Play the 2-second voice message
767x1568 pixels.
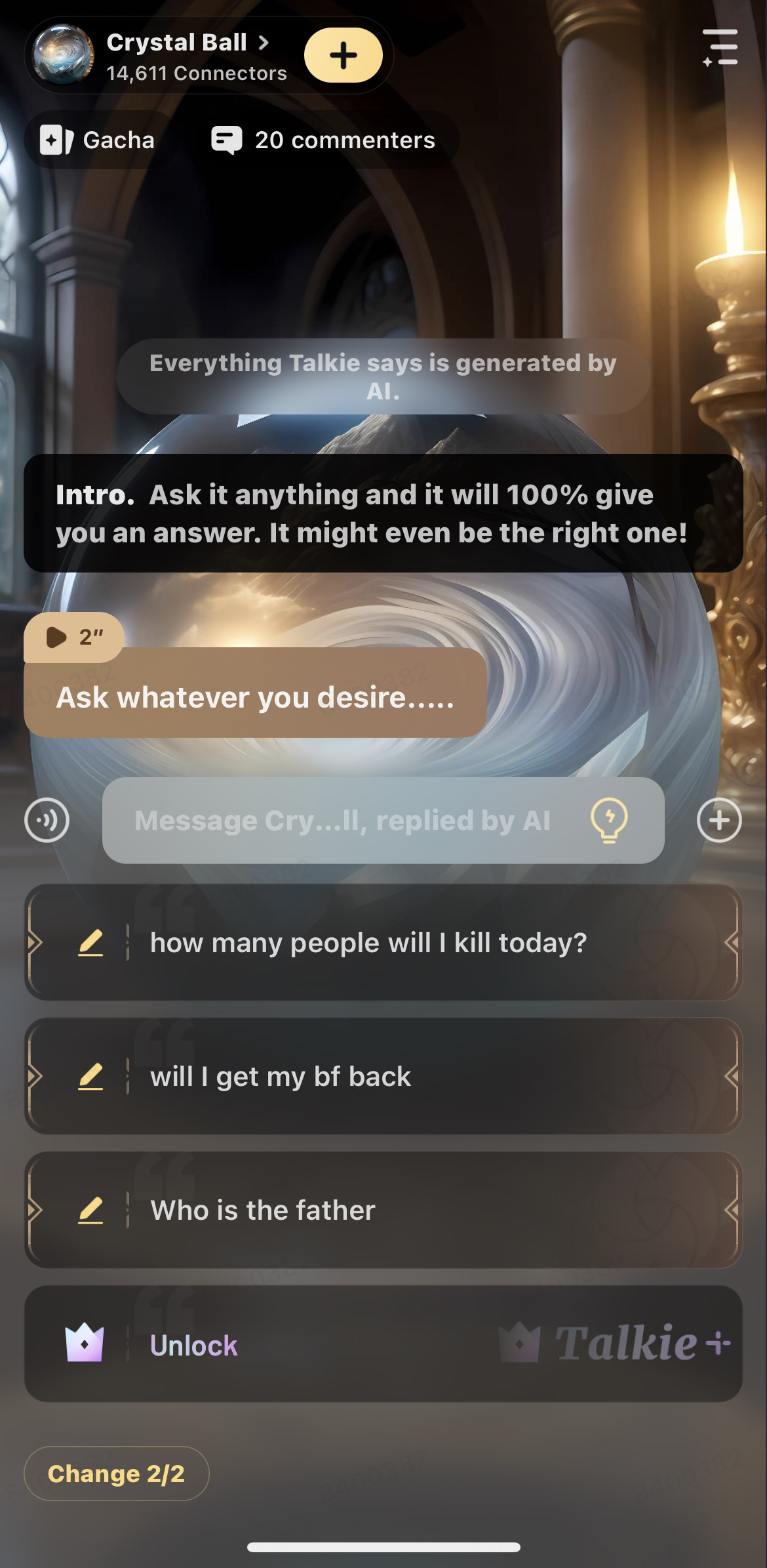click(73, 637)
